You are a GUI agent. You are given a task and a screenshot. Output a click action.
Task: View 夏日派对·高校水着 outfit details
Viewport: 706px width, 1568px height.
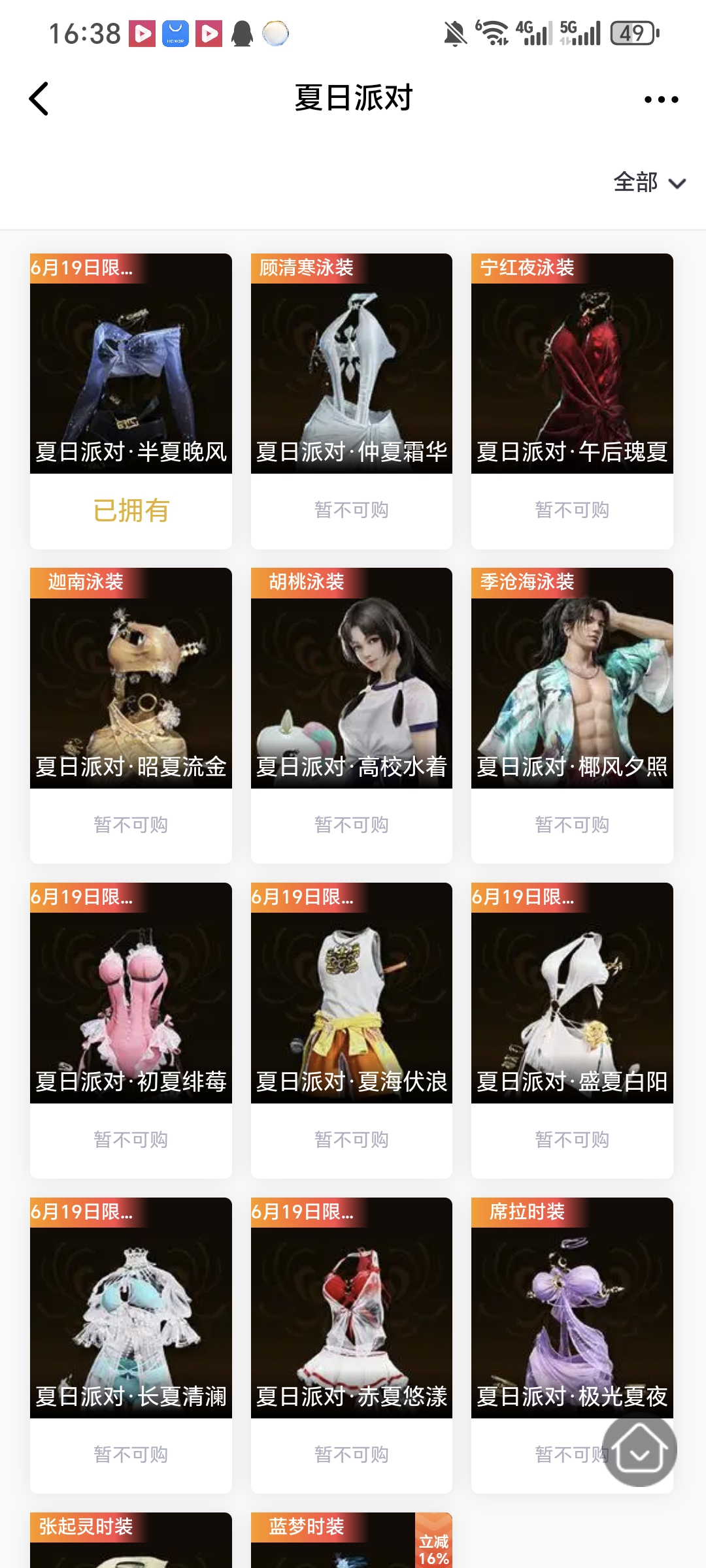[352, 678]
